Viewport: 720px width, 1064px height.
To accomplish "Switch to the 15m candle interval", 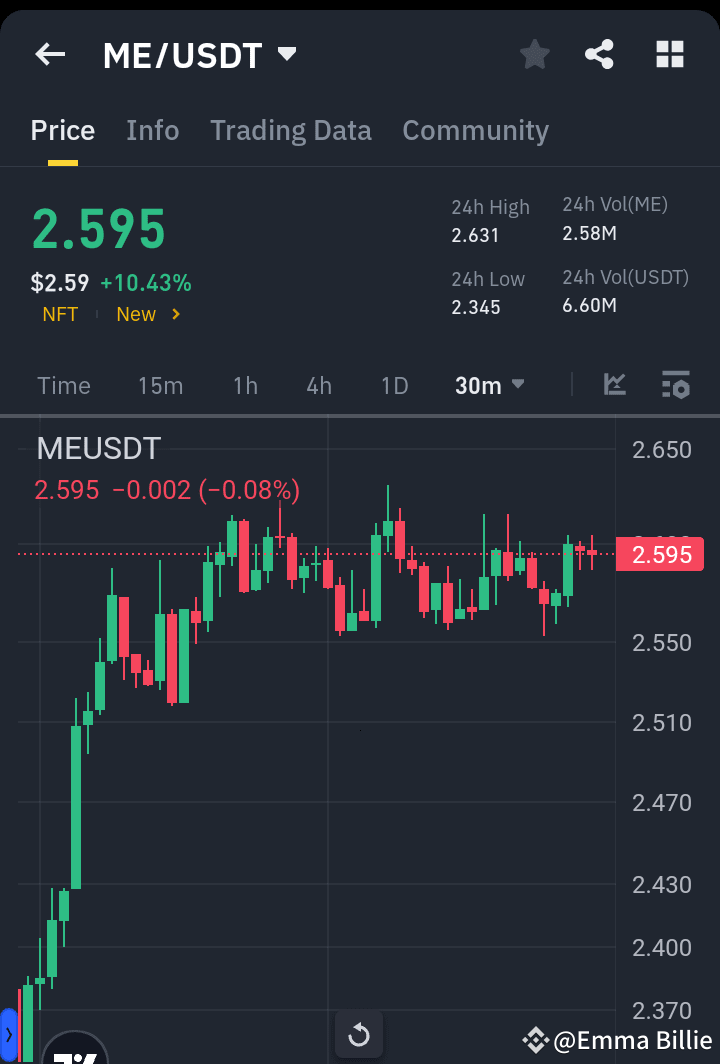I will click(x=160, y=384).
